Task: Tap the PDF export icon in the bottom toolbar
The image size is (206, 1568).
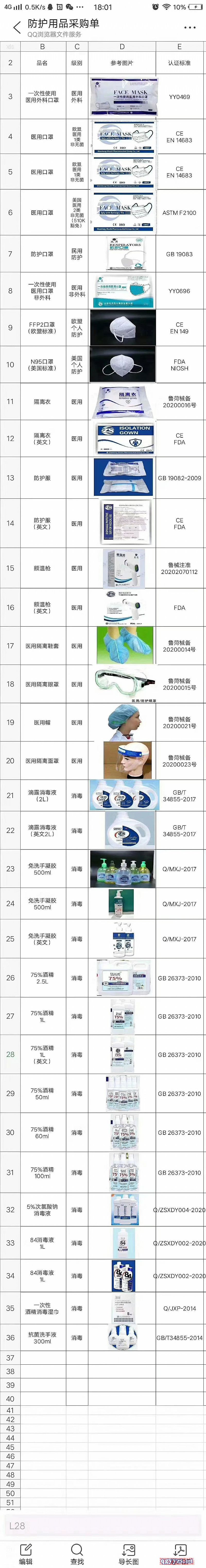Action: [x=180, y=1551]
